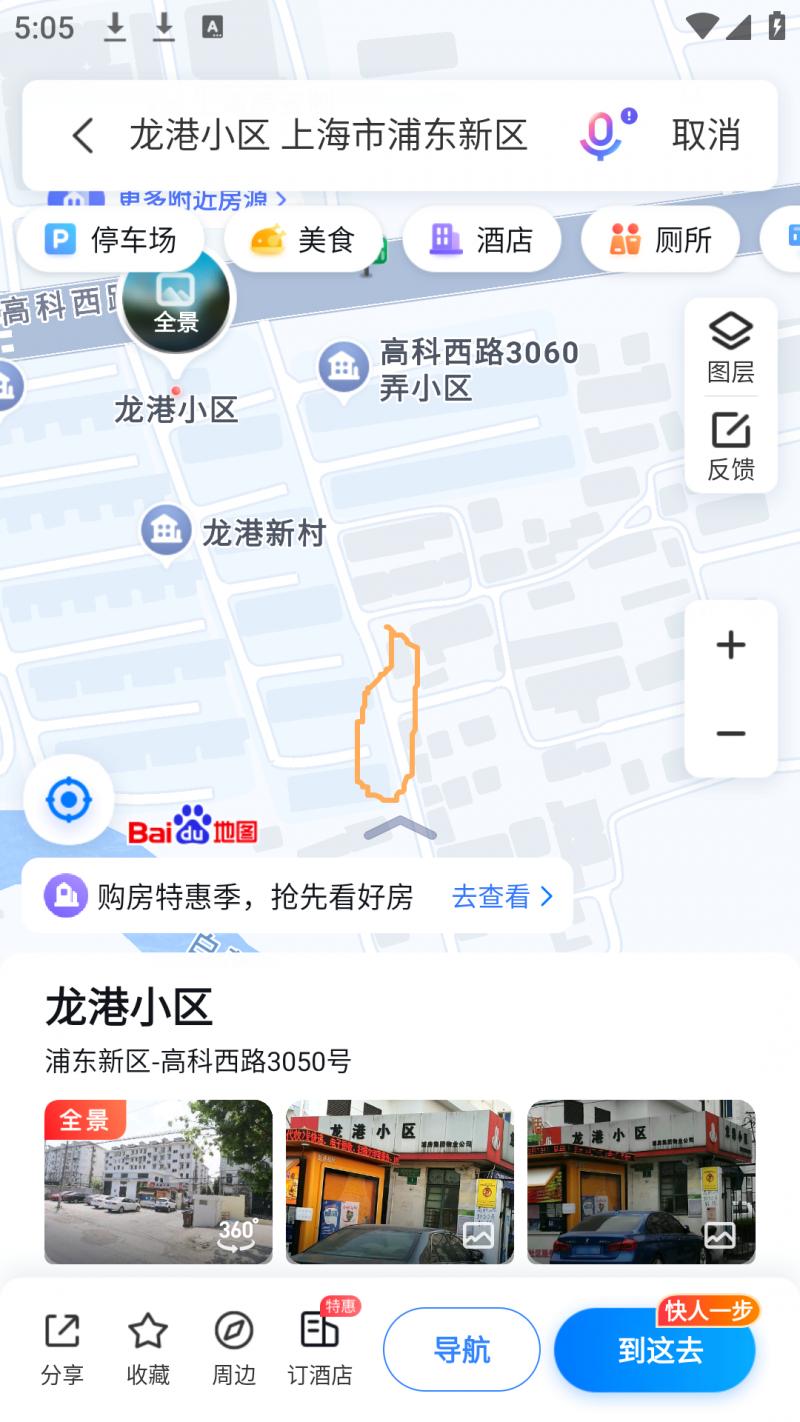Zoom out of the map
The height and width of the screenshot is (1422, 800).
[731, 734]
